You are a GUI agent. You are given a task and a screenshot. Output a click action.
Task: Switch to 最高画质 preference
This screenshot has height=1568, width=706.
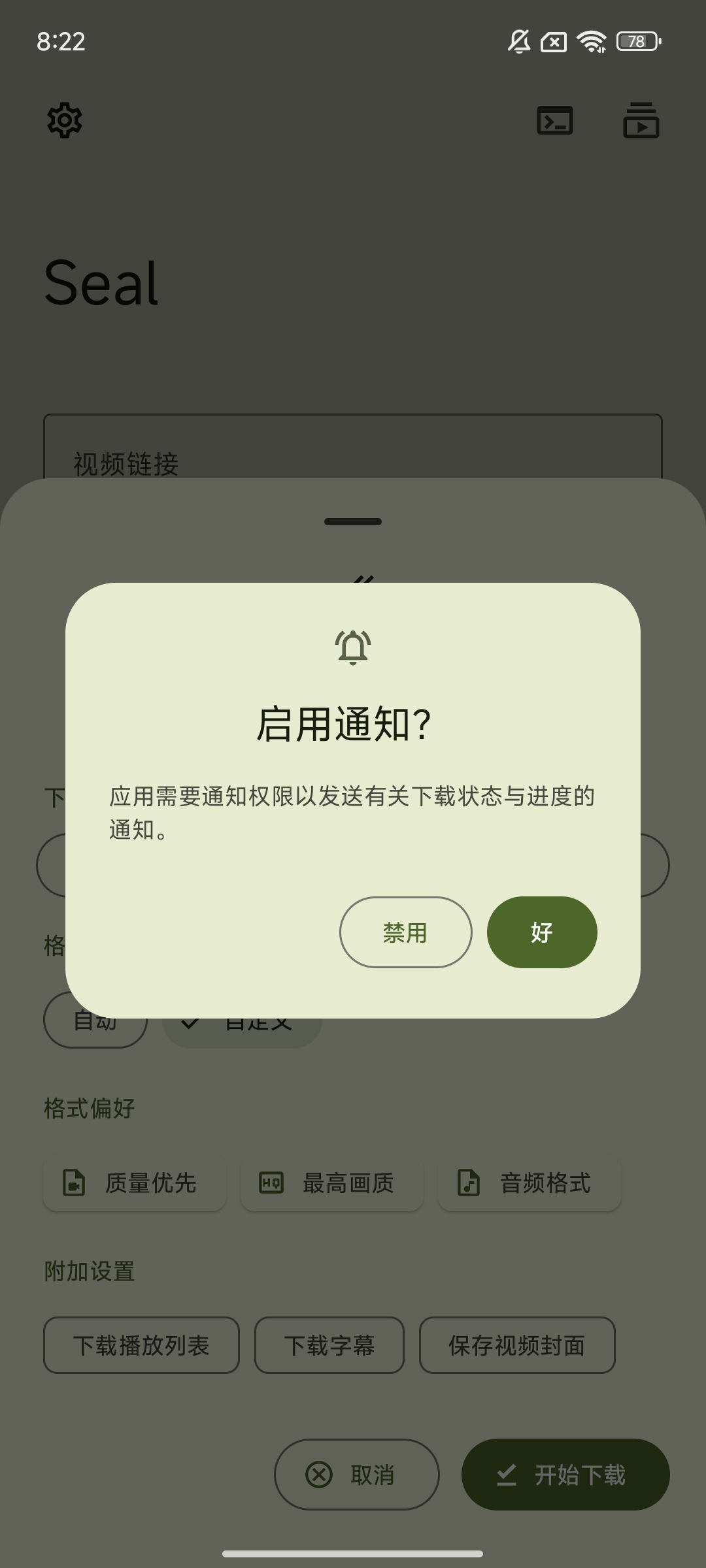click(332, 1184)
